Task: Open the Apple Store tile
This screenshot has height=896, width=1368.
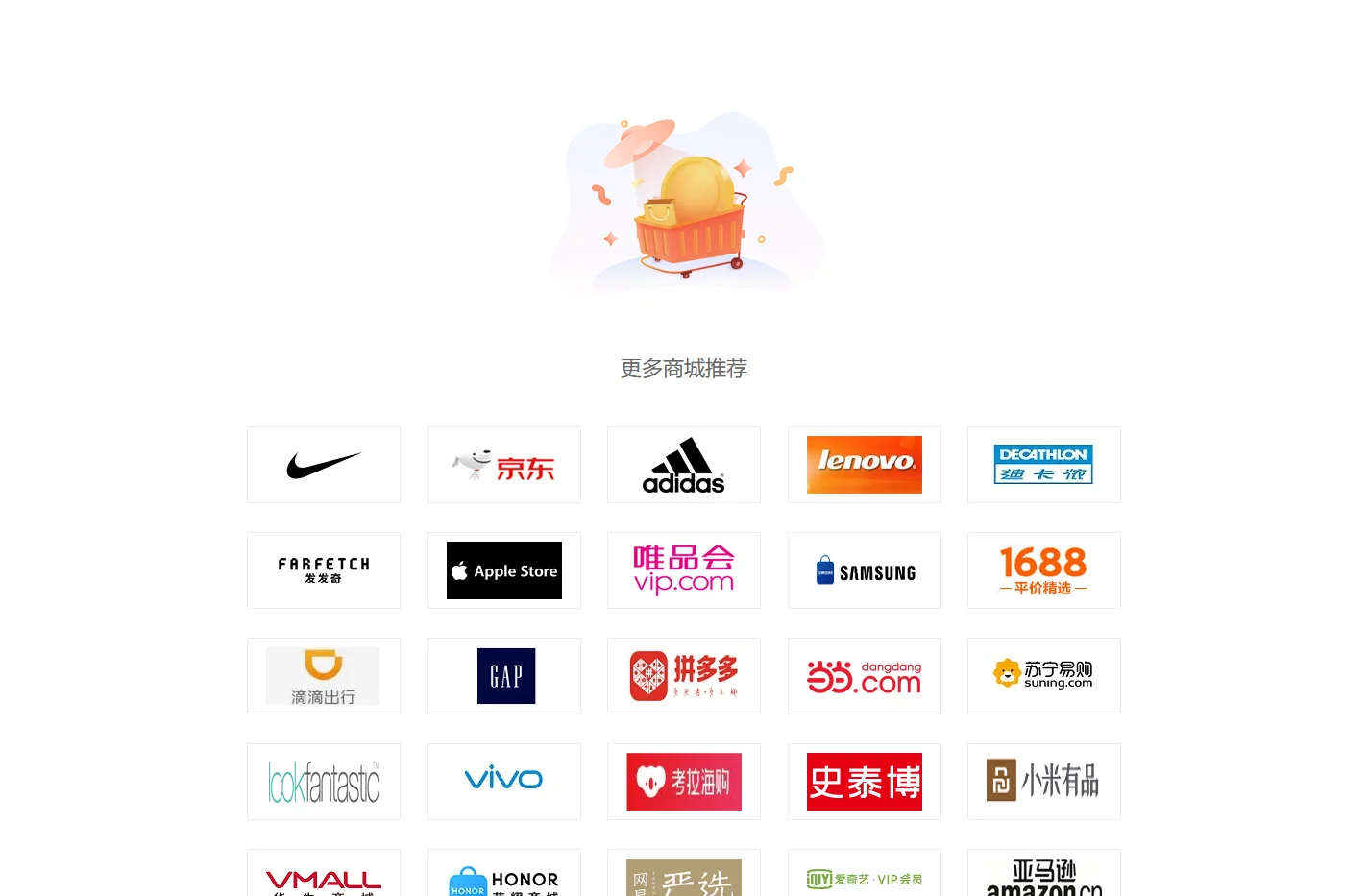Action: click(504, 570)
